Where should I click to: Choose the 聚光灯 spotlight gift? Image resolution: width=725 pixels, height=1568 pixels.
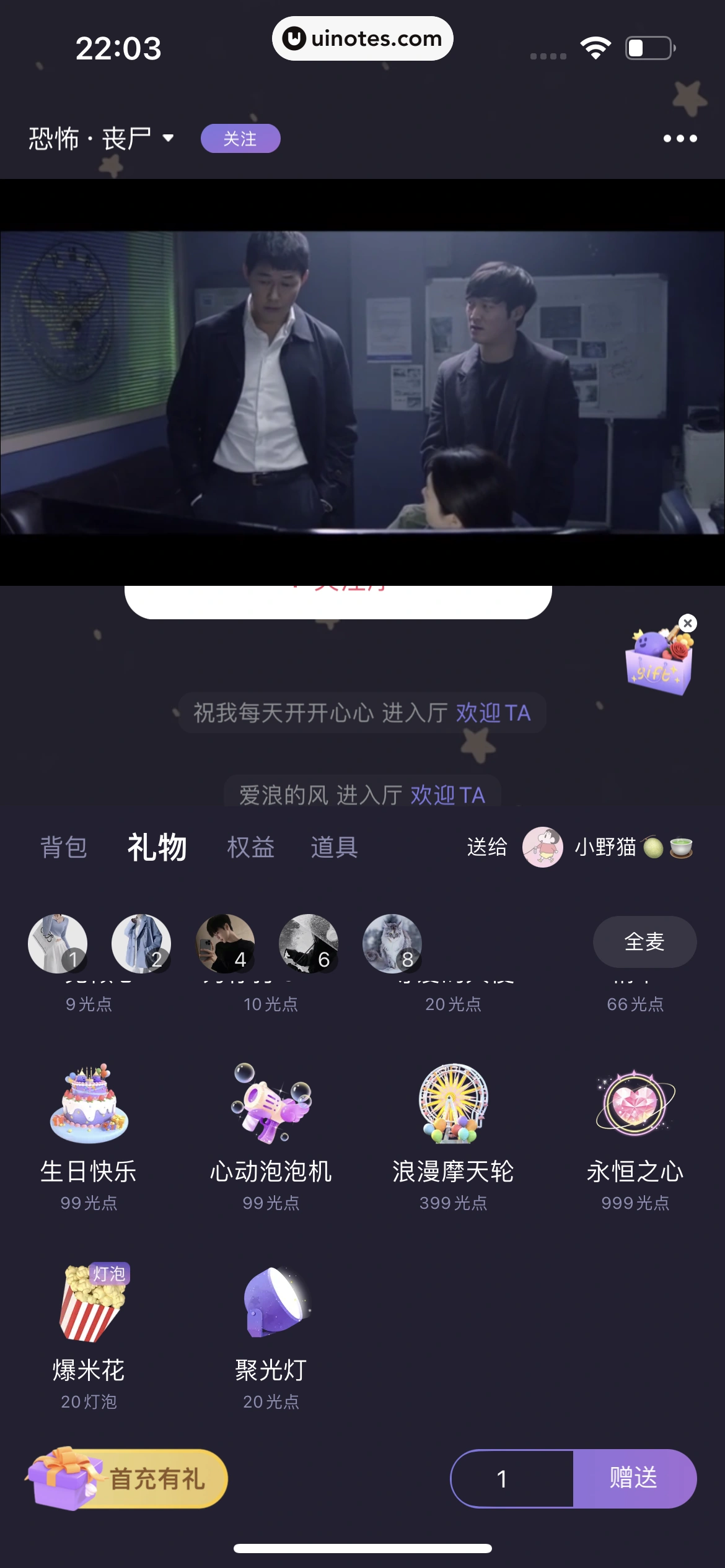pos(271,1331)
